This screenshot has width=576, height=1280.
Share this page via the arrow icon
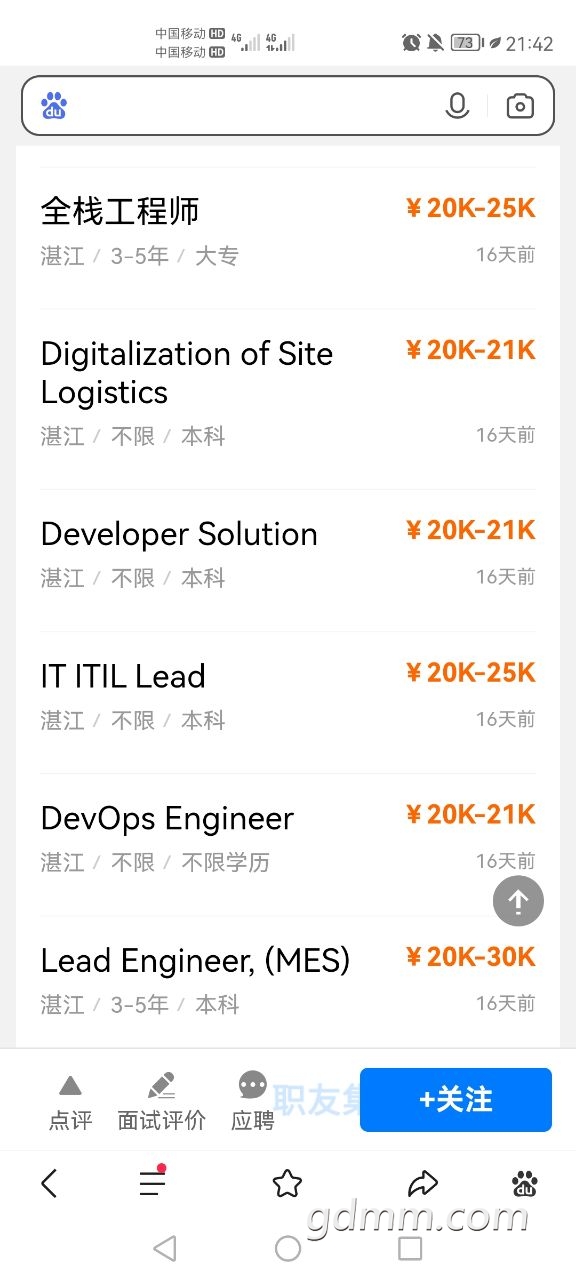pyautogui.click(x=424, y=1185)
